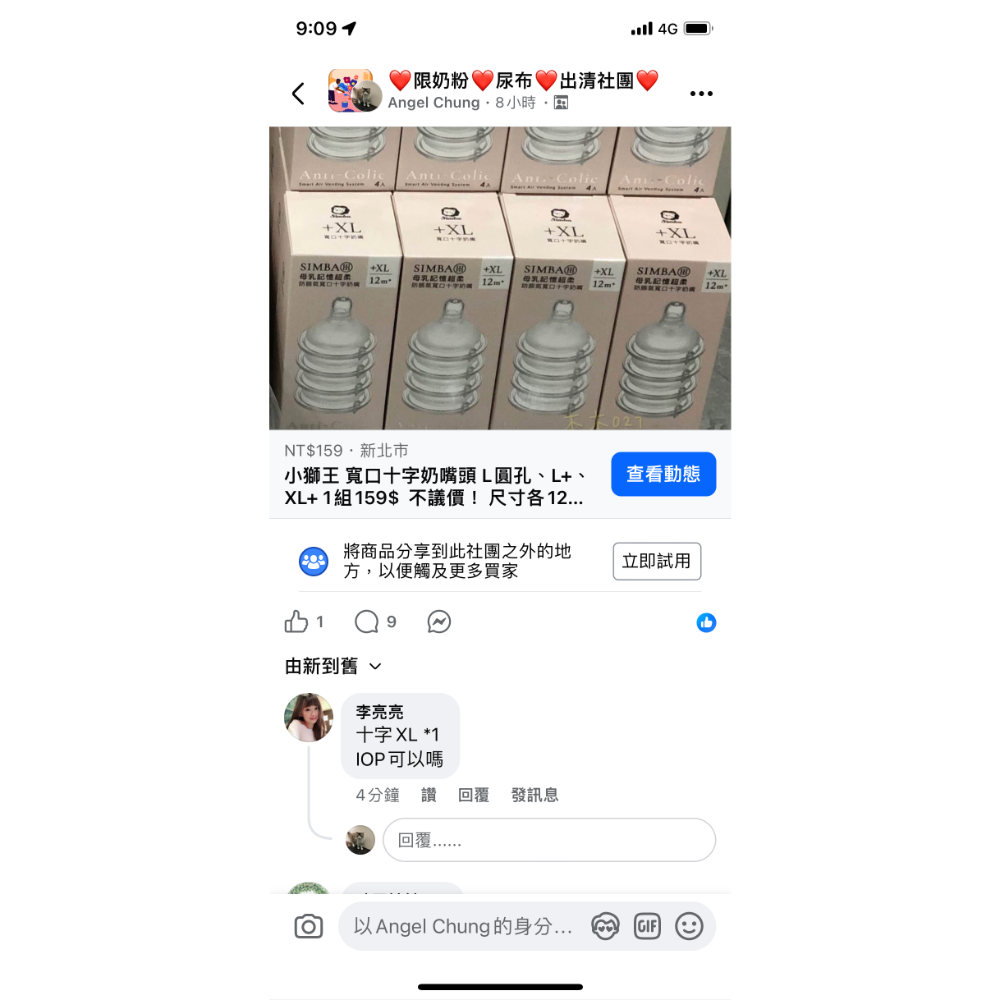The width and height of the screenshot is (1000, 1000).
Task: Tap 回覆 under 李亮亮's comment
Action: click(x=474, y=795)
